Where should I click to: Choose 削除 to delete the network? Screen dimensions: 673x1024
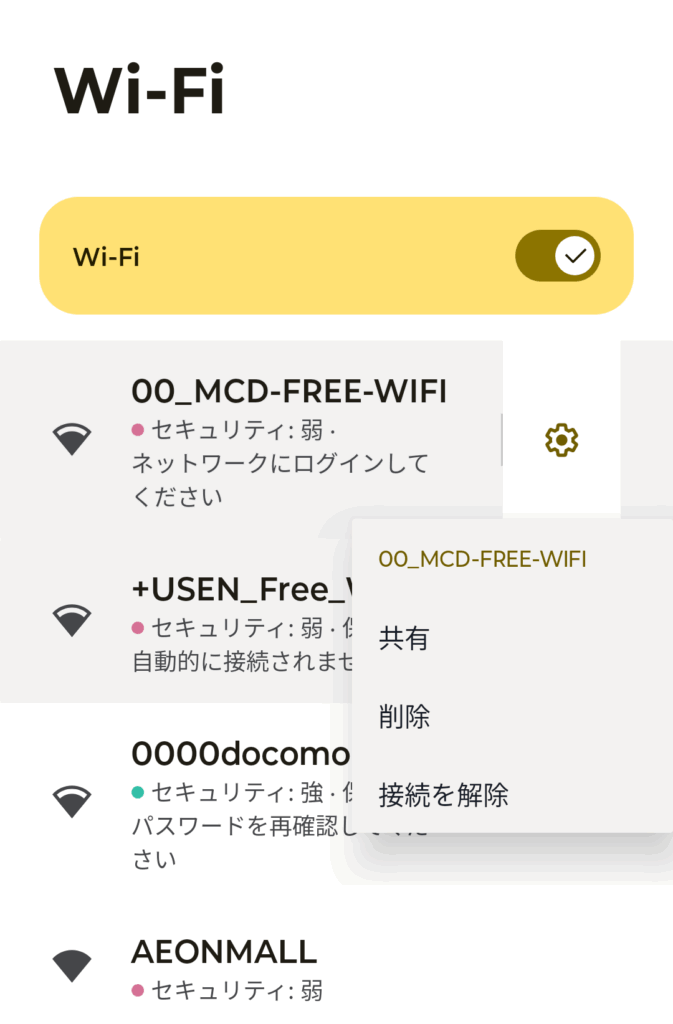click(404, 716)
